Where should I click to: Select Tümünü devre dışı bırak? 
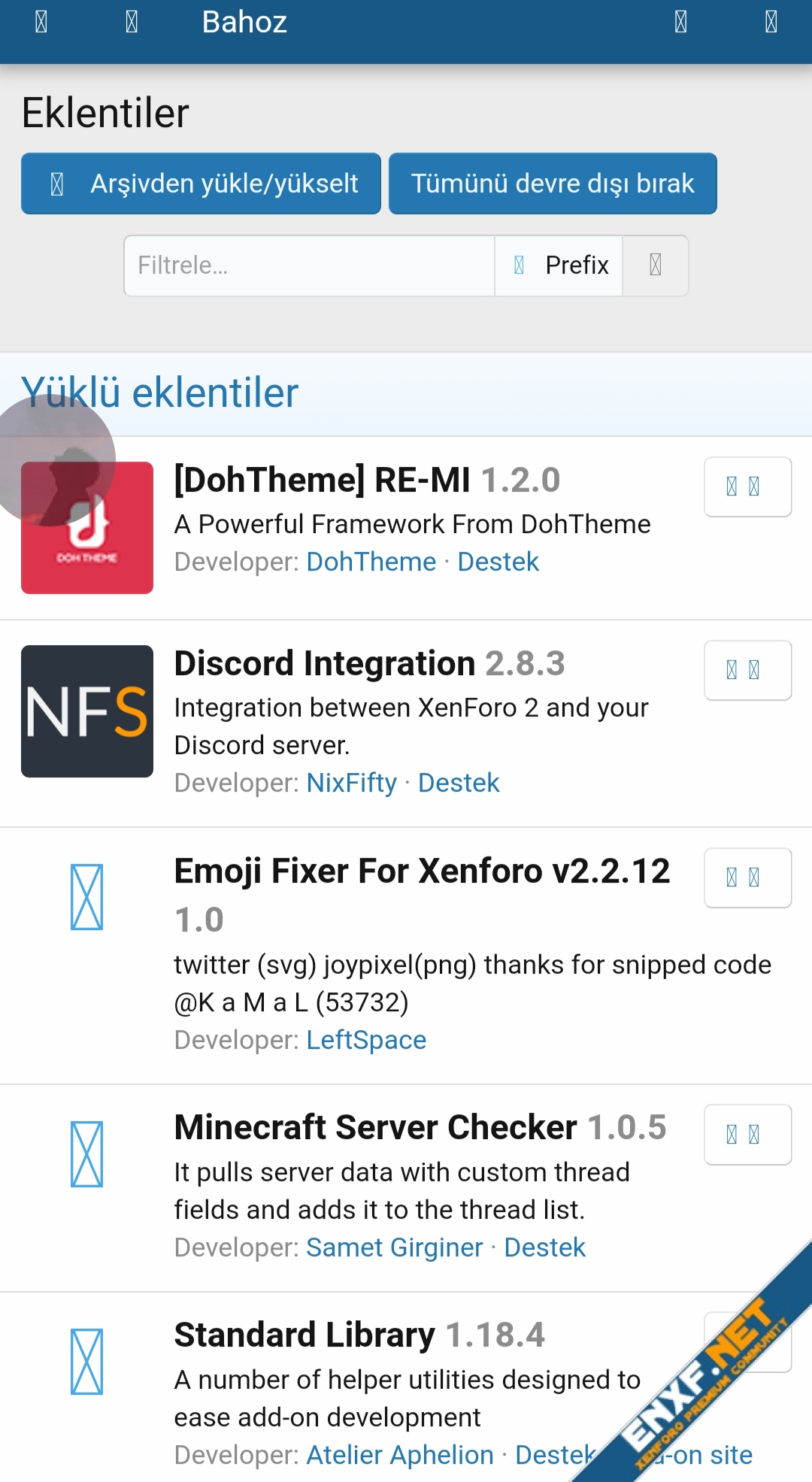click(x=553, y=183)
